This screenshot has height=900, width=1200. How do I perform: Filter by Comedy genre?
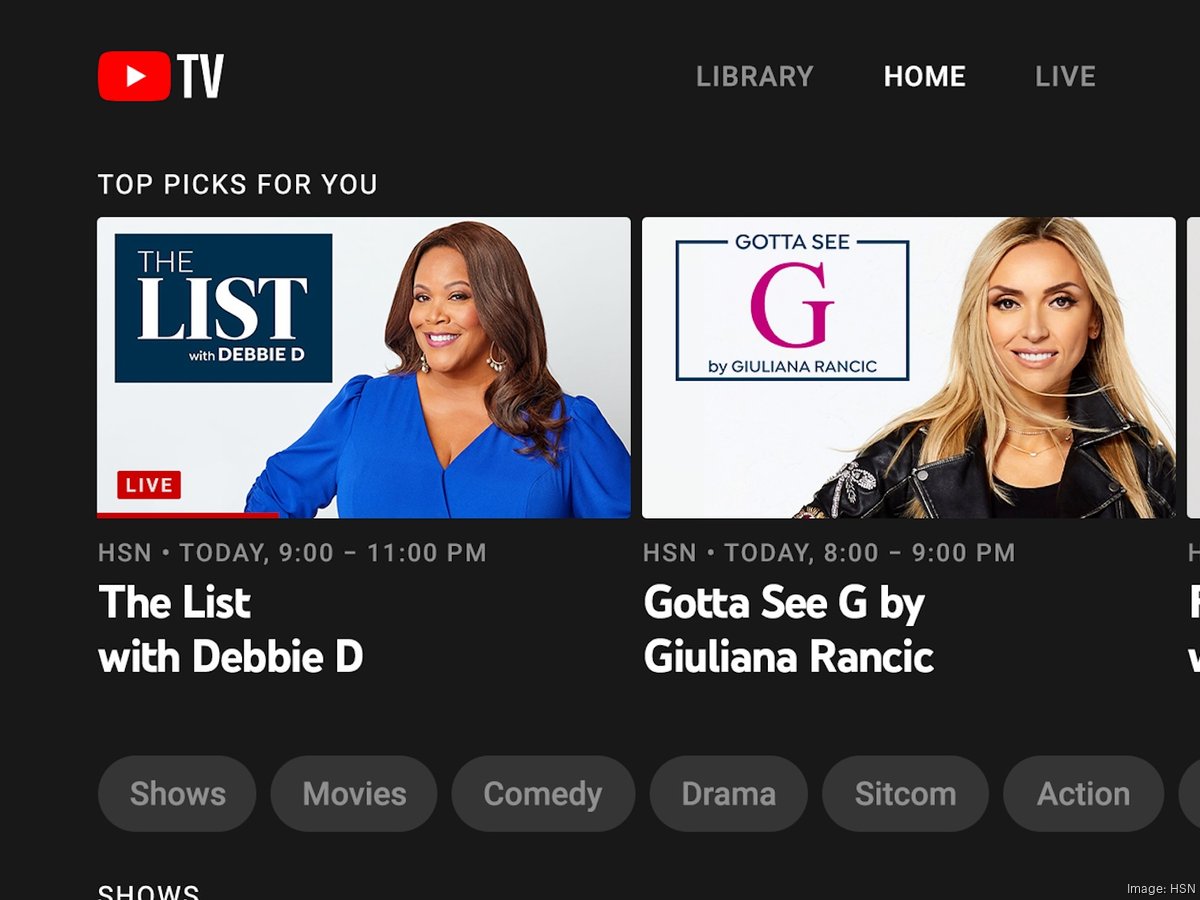pos(542,794)
